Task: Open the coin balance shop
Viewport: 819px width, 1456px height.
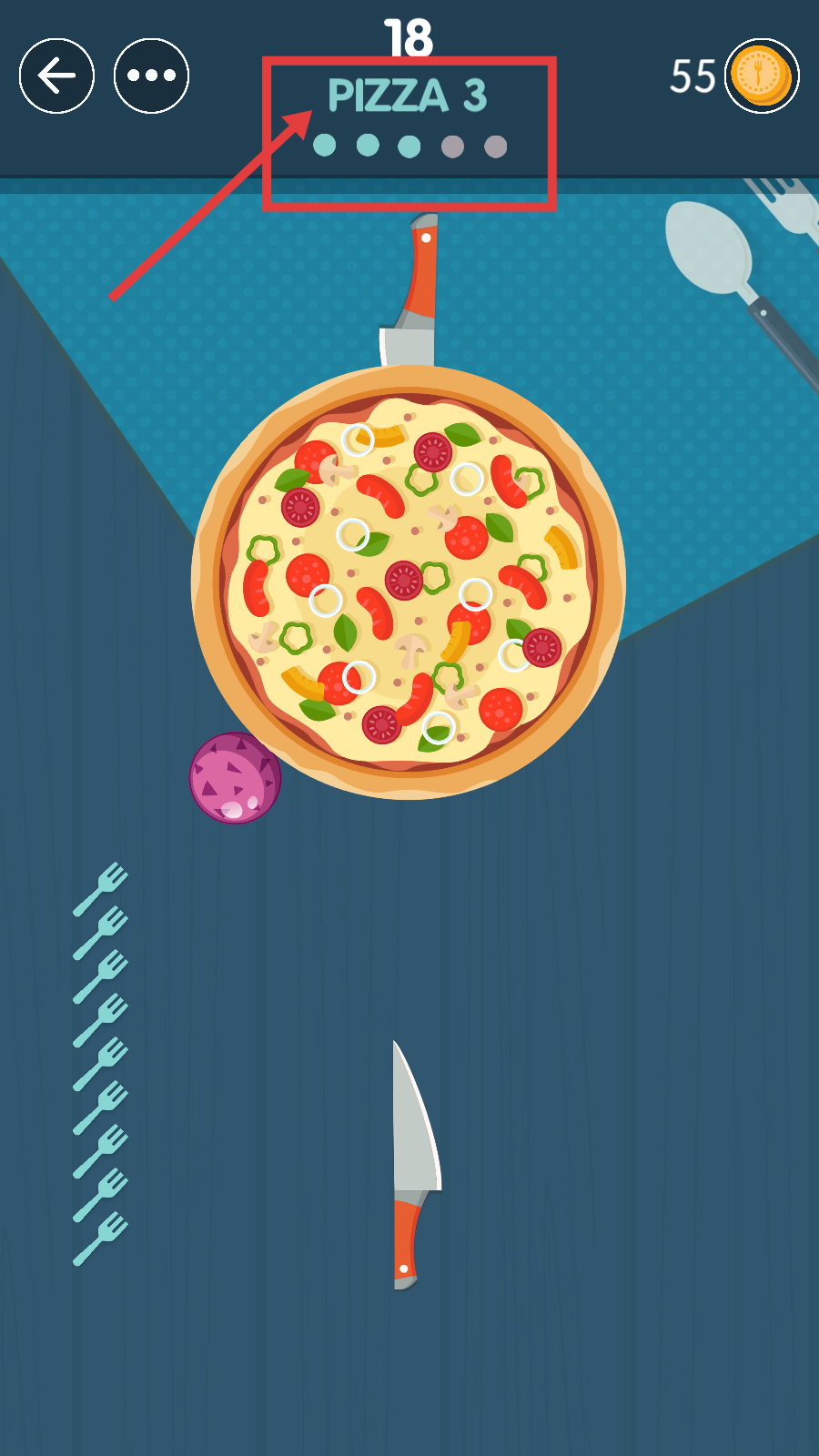Action: pos(761,76)
